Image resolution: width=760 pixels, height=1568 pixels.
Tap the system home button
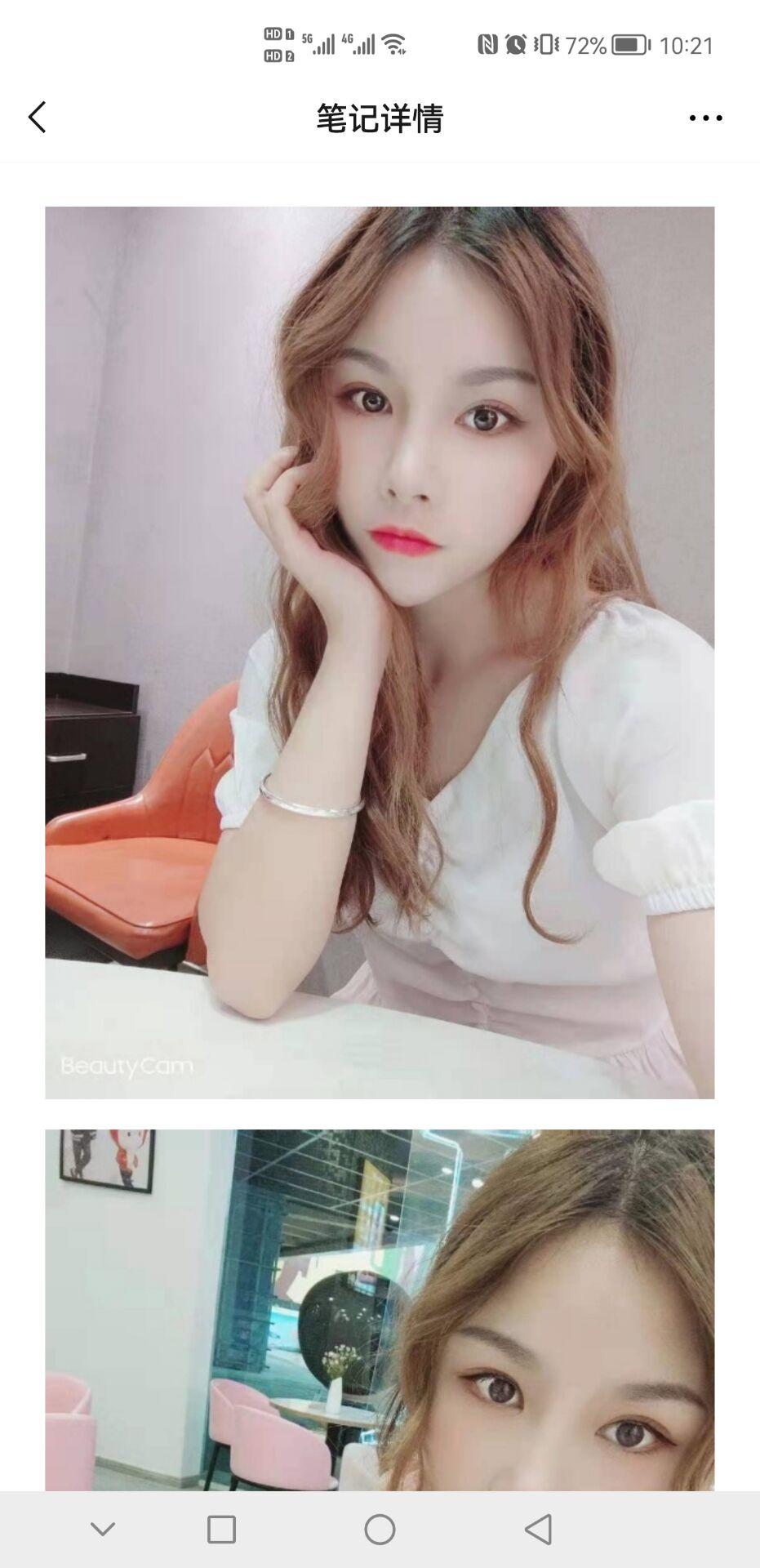(380, 1529)
